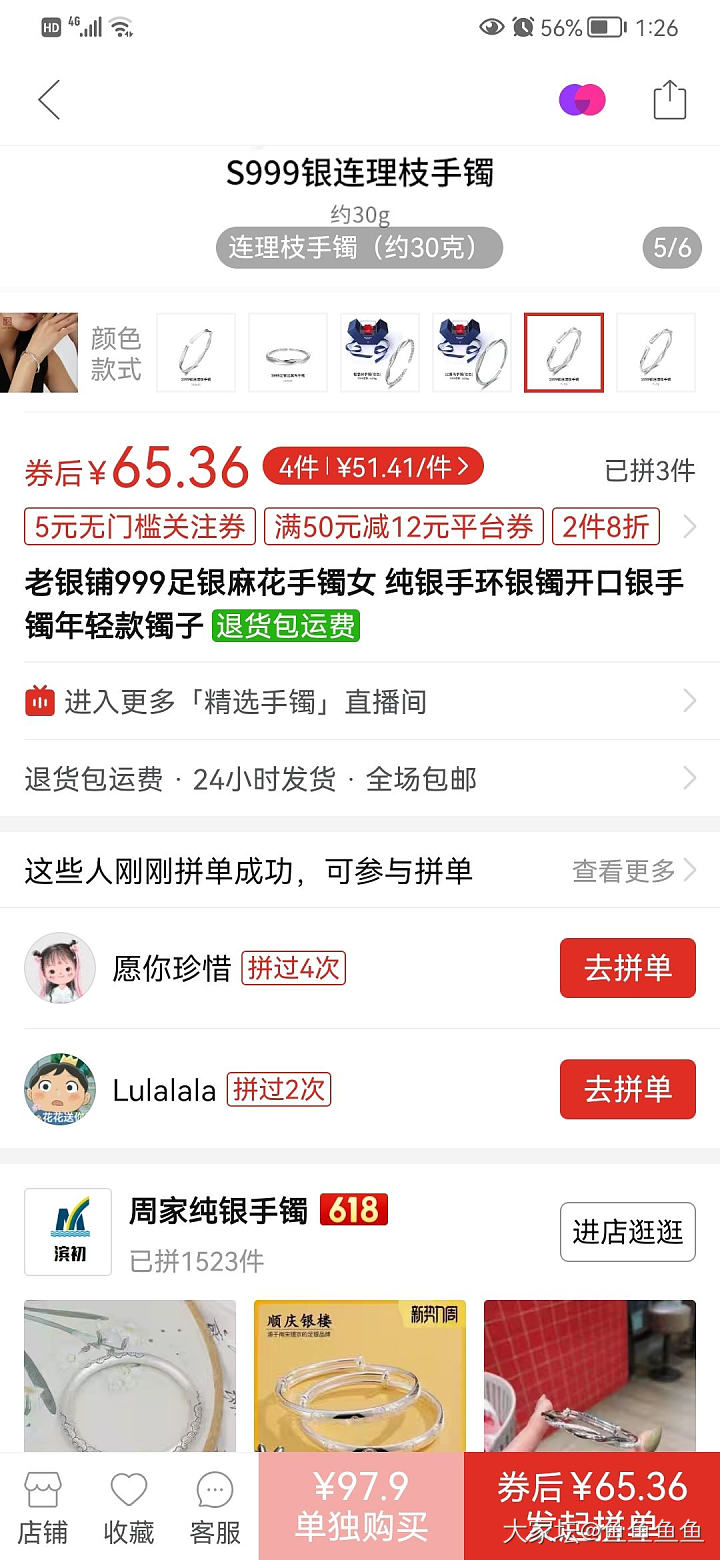Add this item to 收藏 favorites
This screenshot has width=720, height=1560.
click(129, 1508)
